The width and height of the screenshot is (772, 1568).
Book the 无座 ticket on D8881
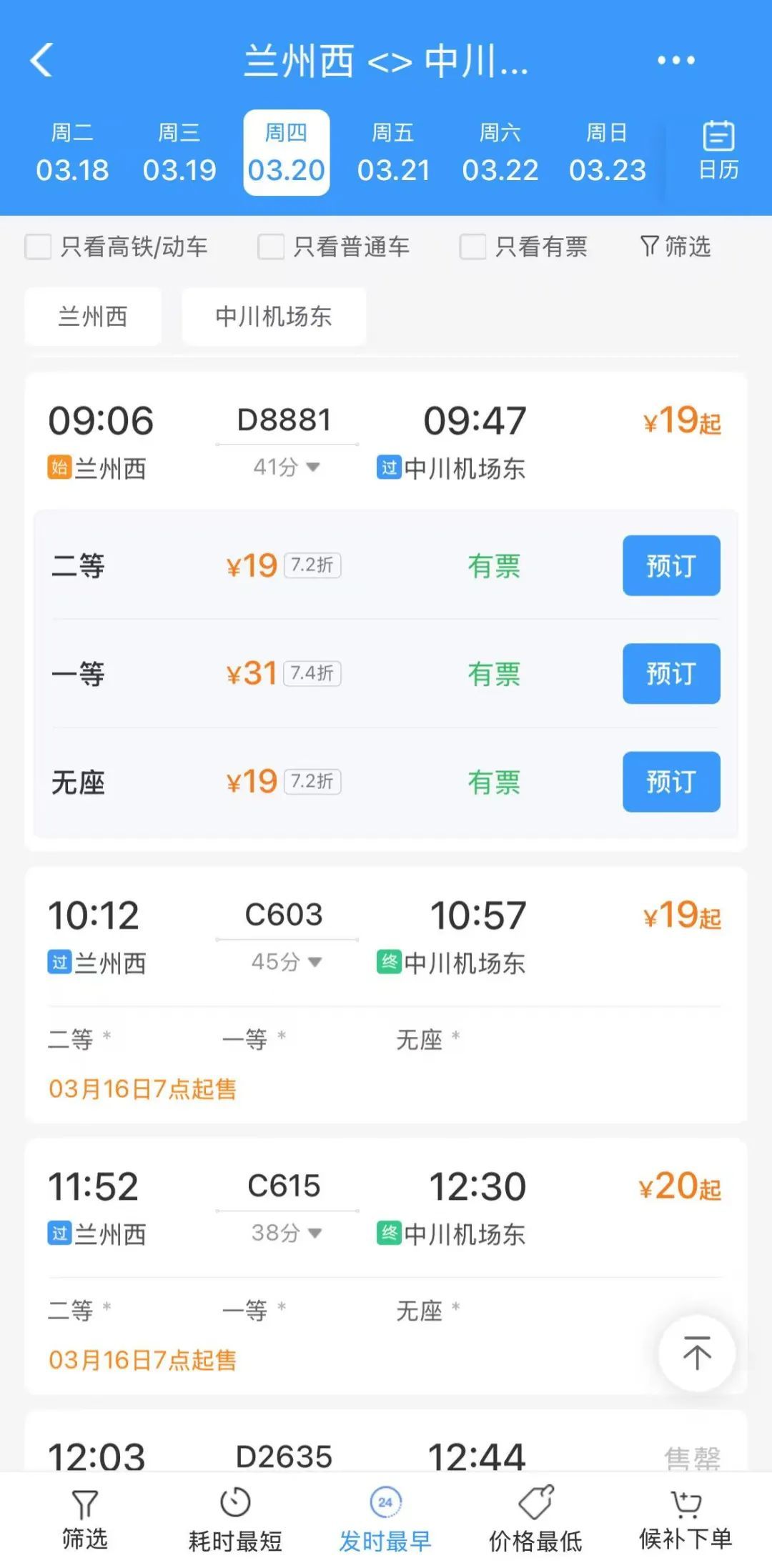point(671,781)
